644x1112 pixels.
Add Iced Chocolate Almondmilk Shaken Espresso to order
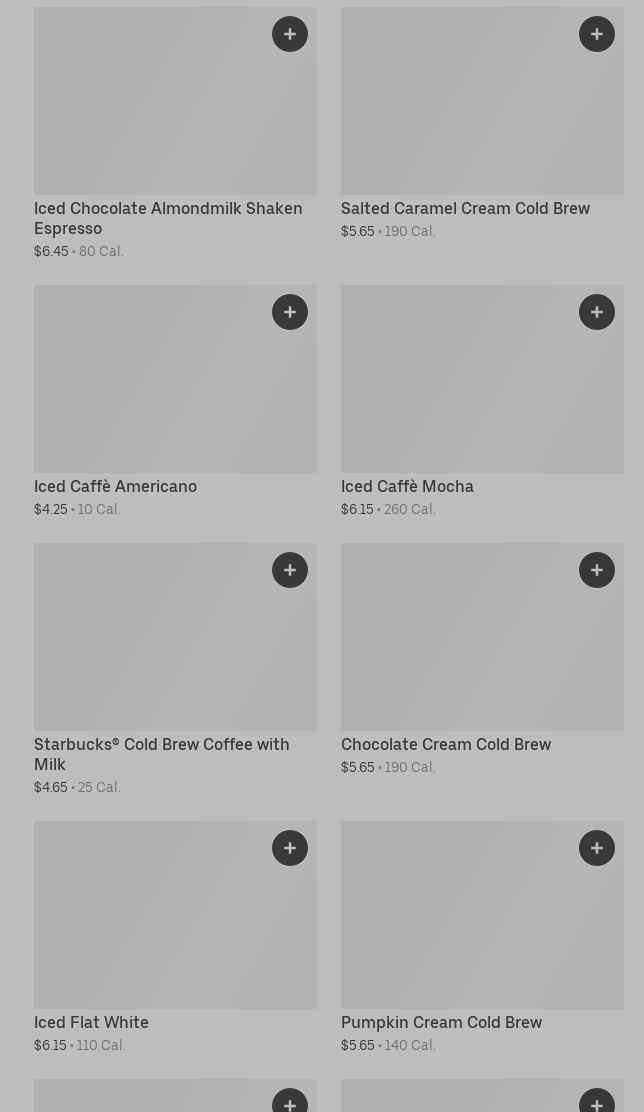click(x=290, y=34)
